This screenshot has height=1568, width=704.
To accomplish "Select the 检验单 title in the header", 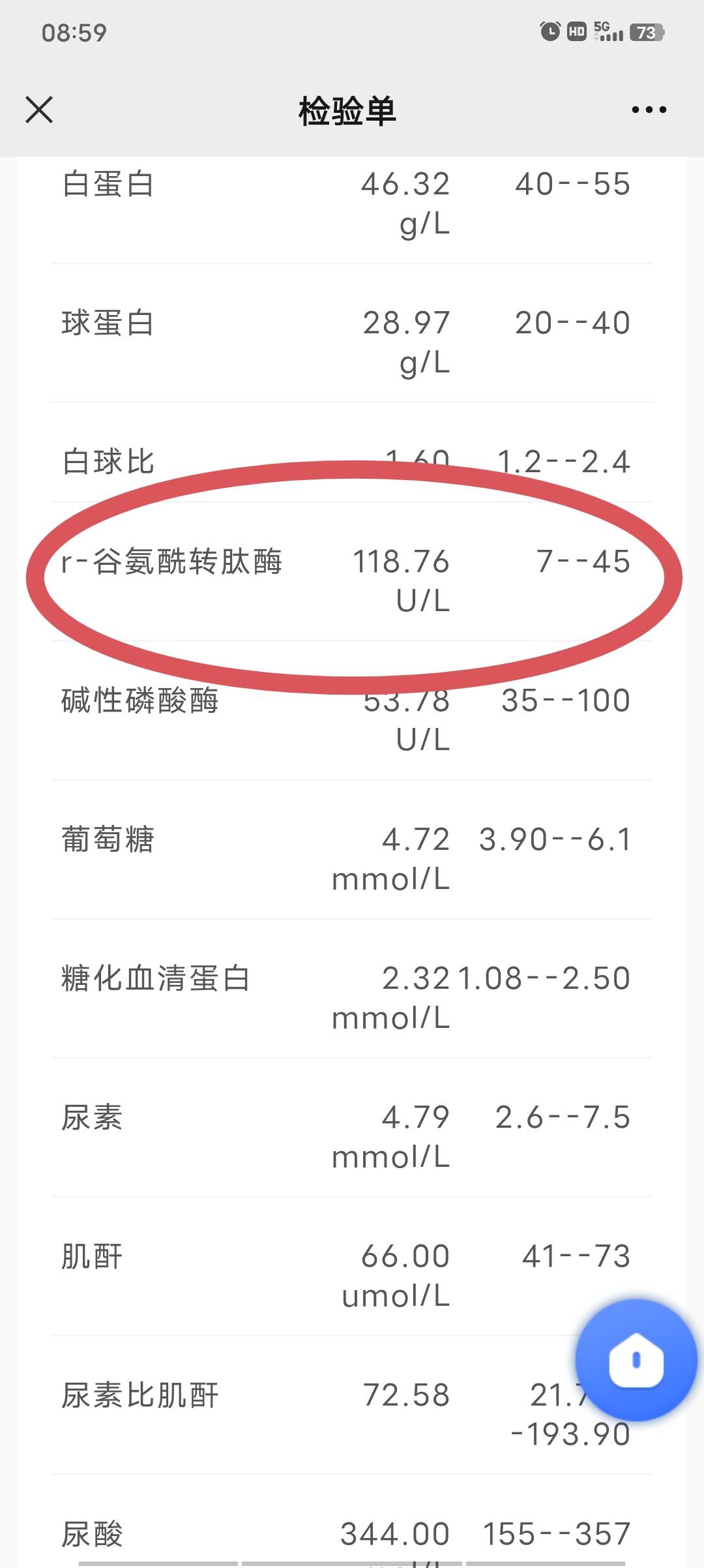I will coord(350,110).
